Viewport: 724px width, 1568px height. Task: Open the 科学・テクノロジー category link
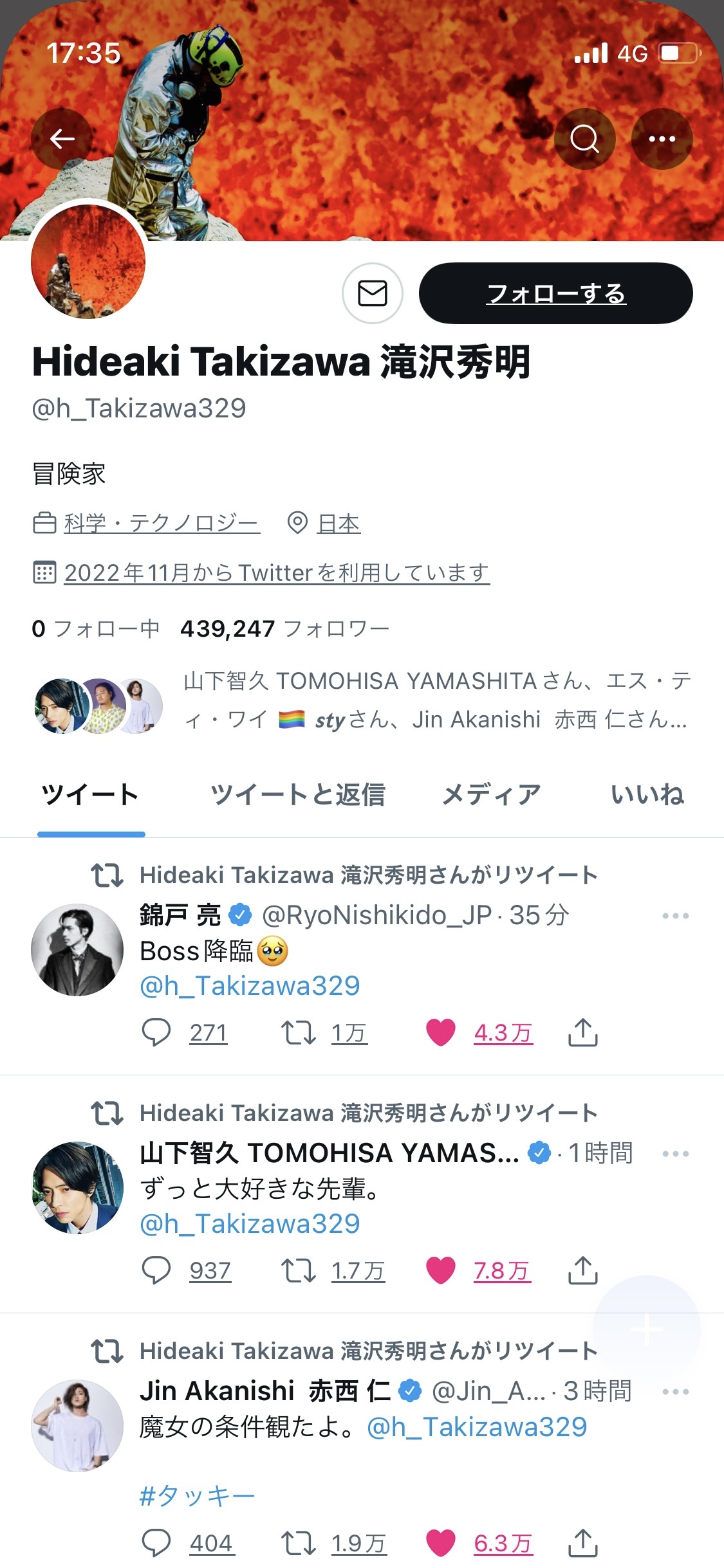tap(162, 524)
